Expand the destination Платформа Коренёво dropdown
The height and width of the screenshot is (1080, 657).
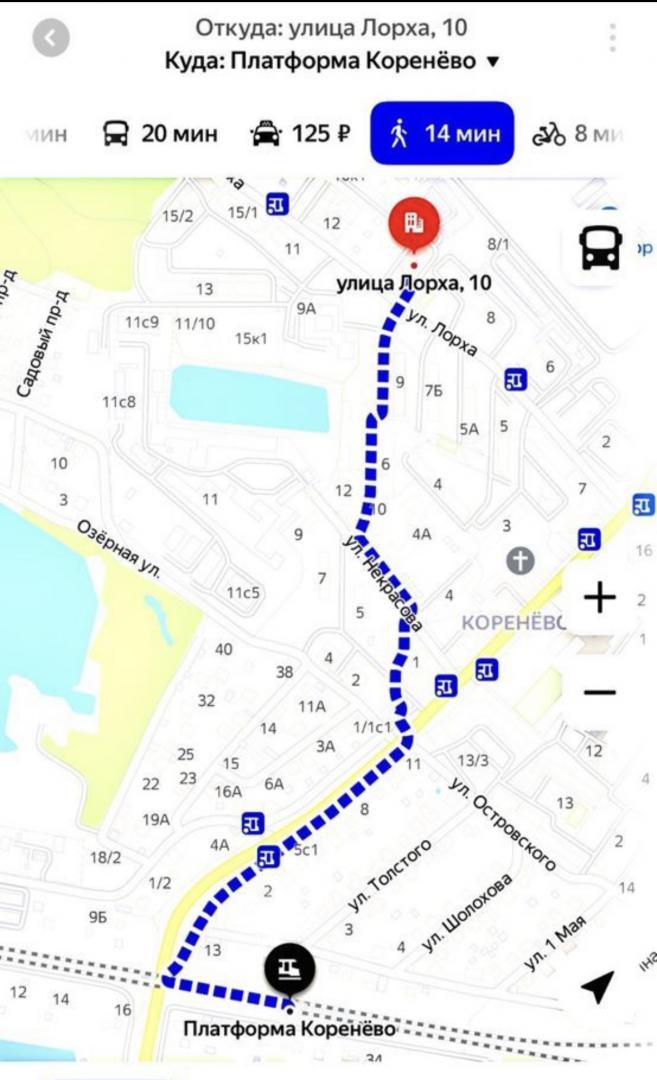(492, 61)
